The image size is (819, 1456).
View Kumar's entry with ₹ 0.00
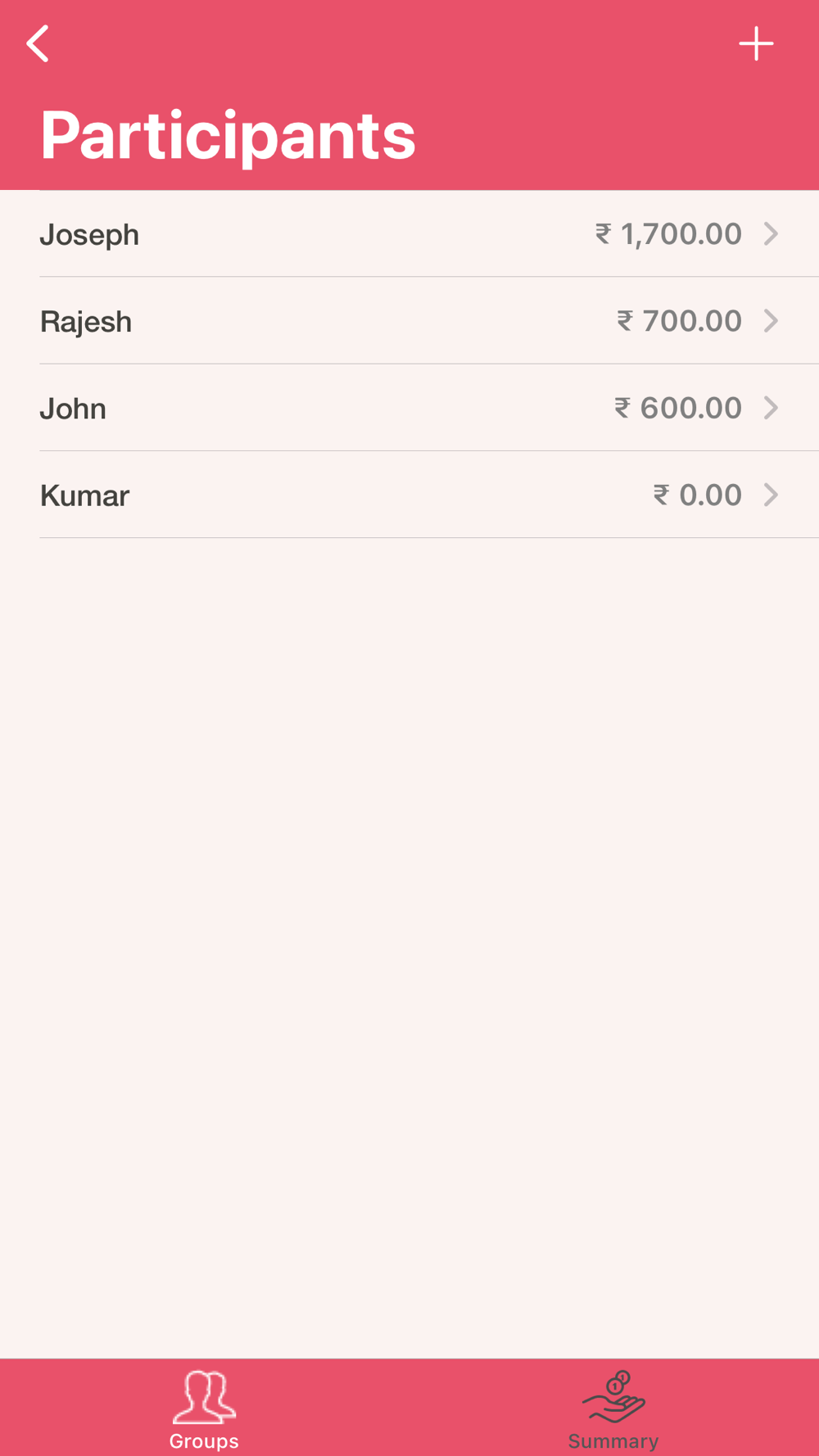point(409,495)
